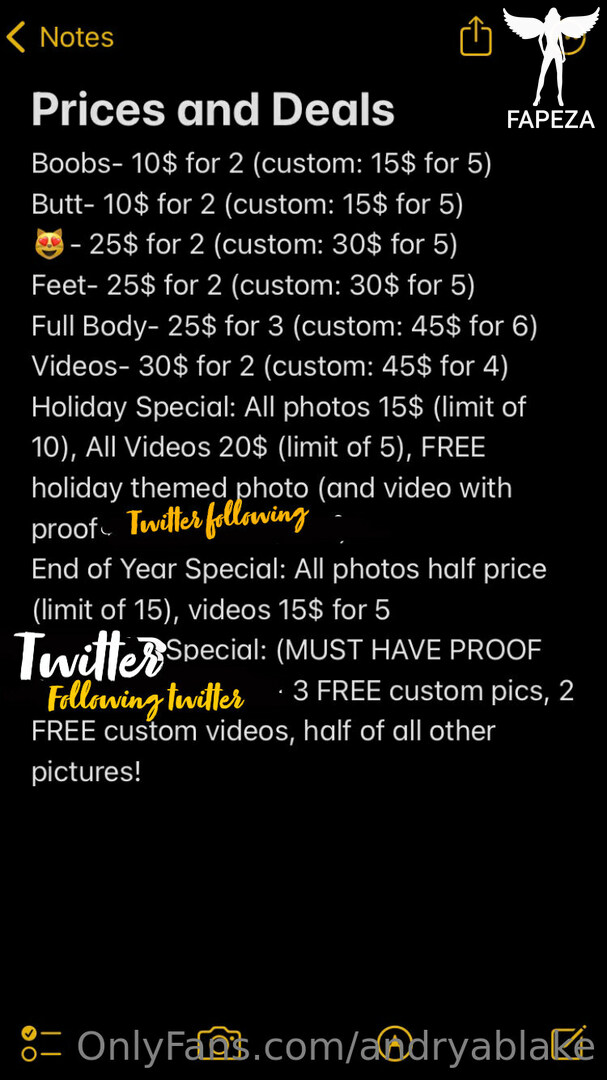Compose a new note
Screen dimensions: 607x1080
[x=569, y=1042]
